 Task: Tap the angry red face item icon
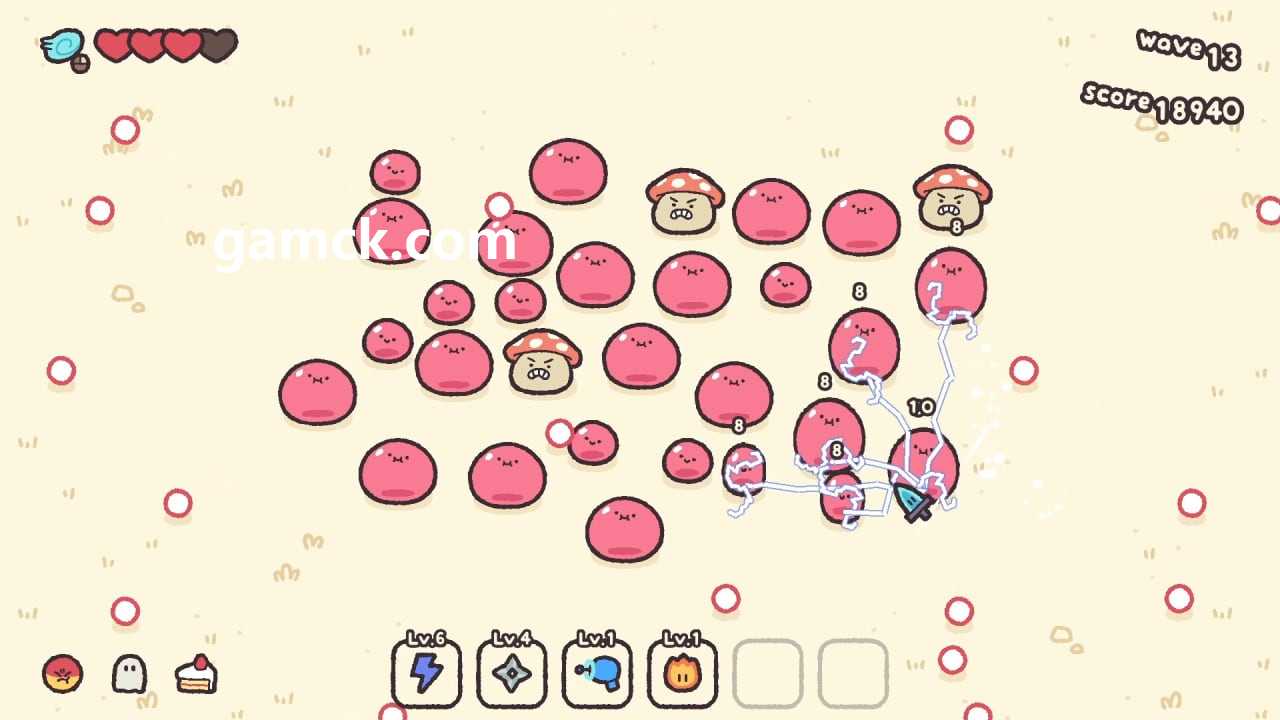tap(63, 674)
